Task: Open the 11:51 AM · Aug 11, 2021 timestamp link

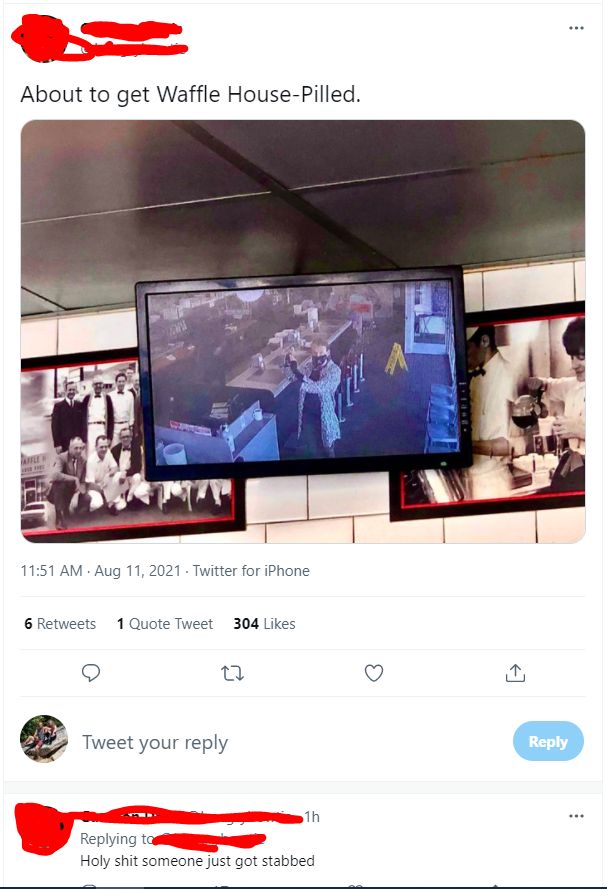Action: [100, 571]
